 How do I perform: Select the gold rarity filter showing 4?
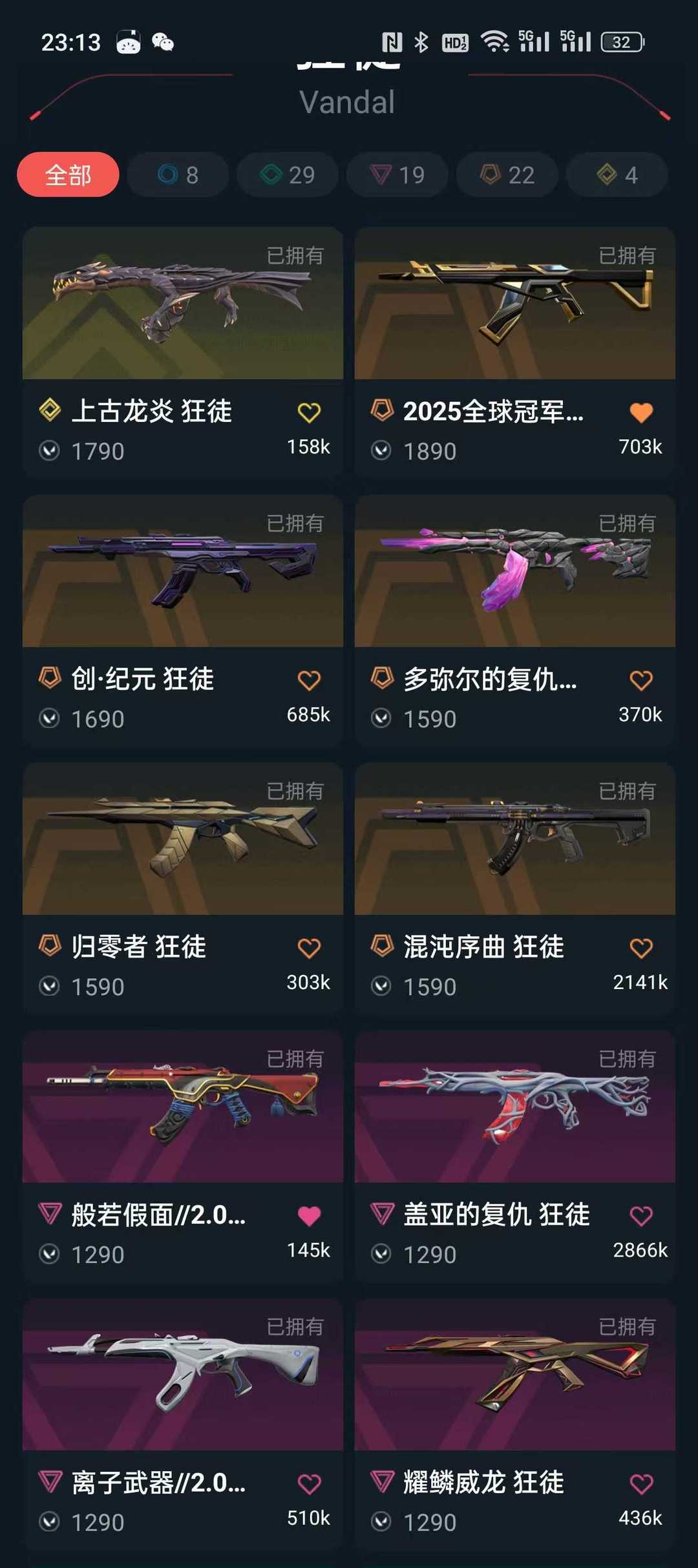(617, 174)
